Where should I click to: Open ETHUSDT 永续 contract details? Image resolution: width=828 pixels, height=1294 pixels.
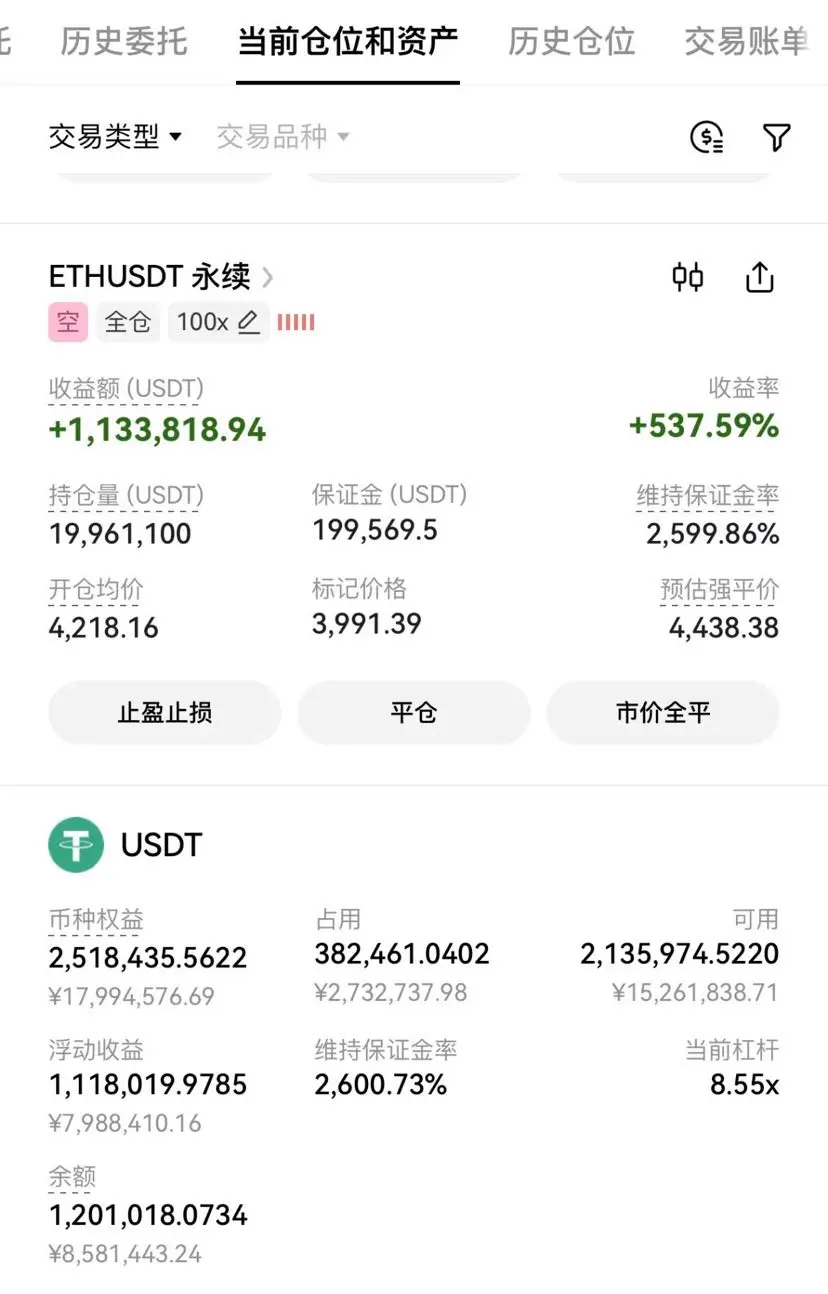coord(161,276)
